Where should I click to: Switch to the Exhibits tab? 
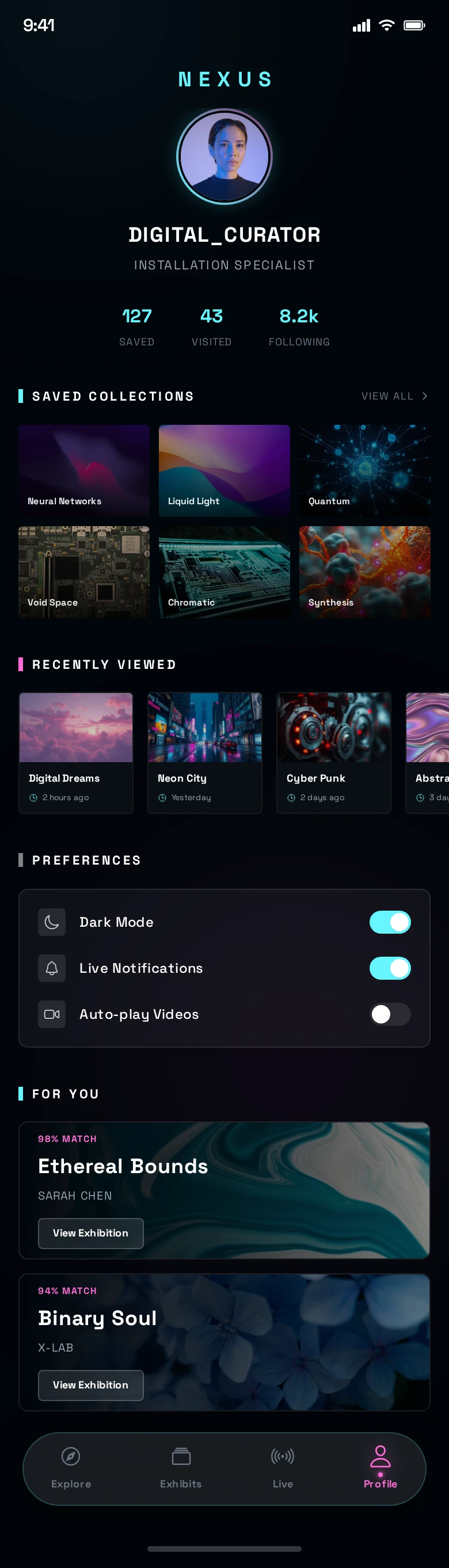click(x=181, y=1468)
